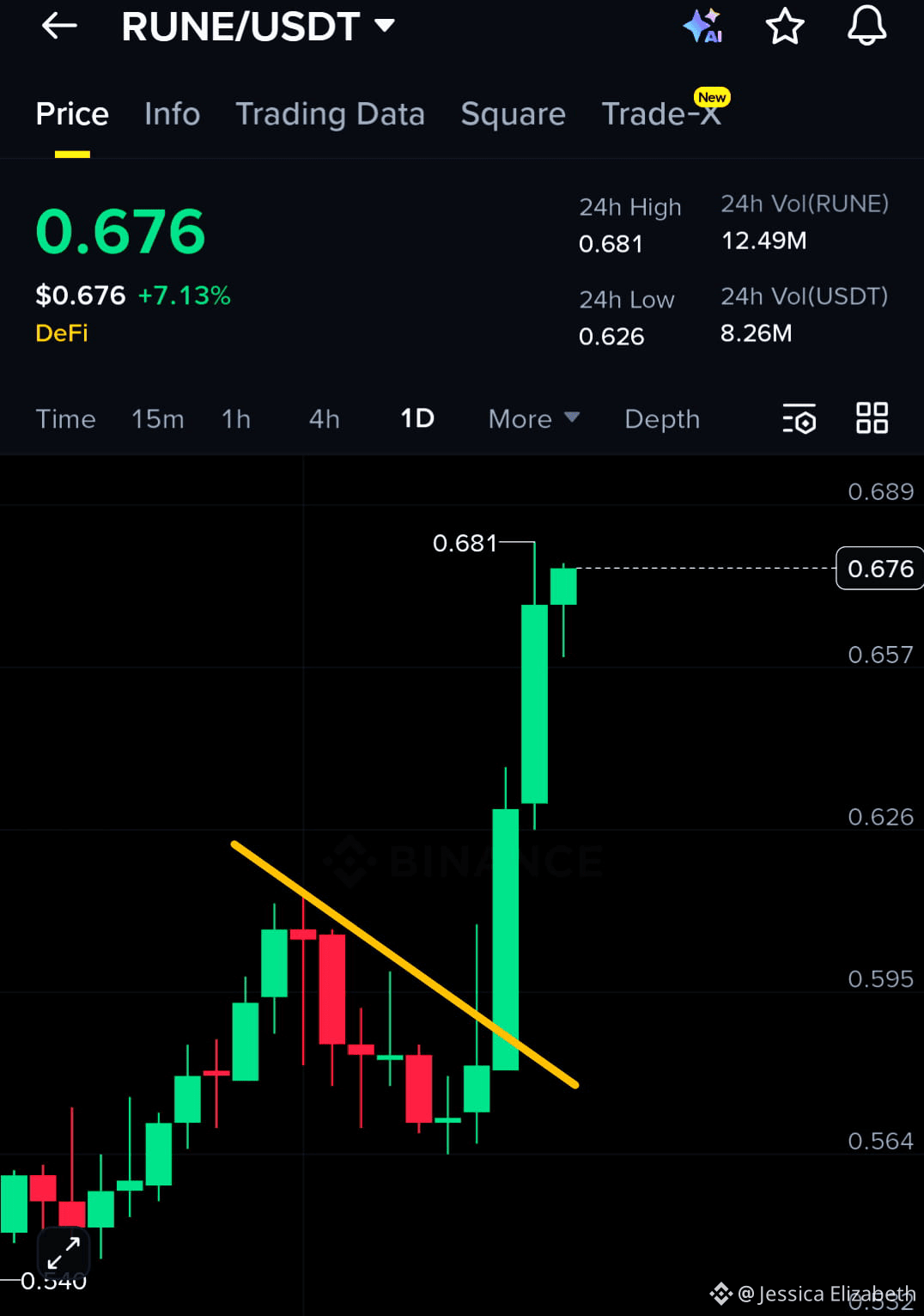Switch to the 4h timeframe
924x1316 pixels.
tap(323, 419)
